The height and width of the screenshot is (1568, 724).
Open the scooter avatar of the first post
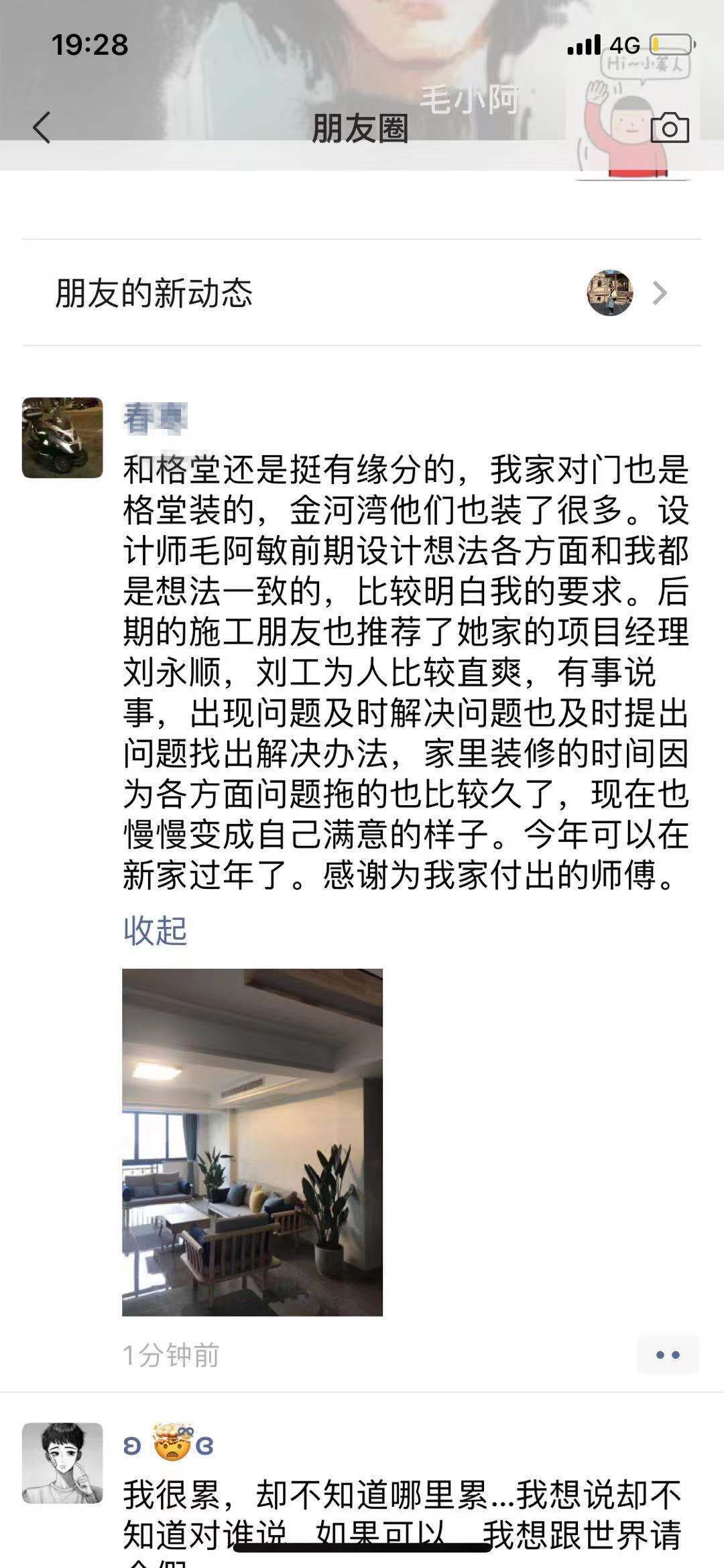click(x=62, y=438)
